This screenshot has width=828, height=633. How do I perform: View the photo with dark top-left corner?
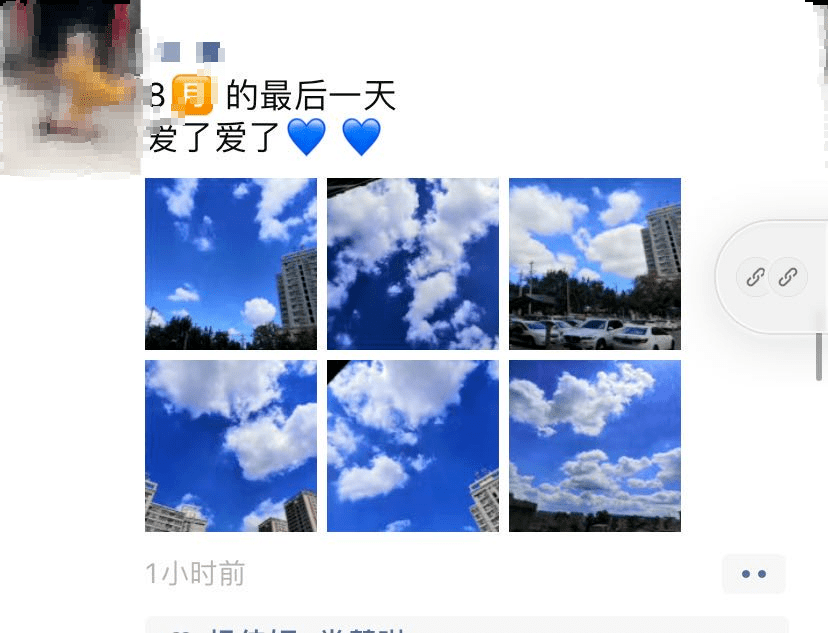point(413,446)
